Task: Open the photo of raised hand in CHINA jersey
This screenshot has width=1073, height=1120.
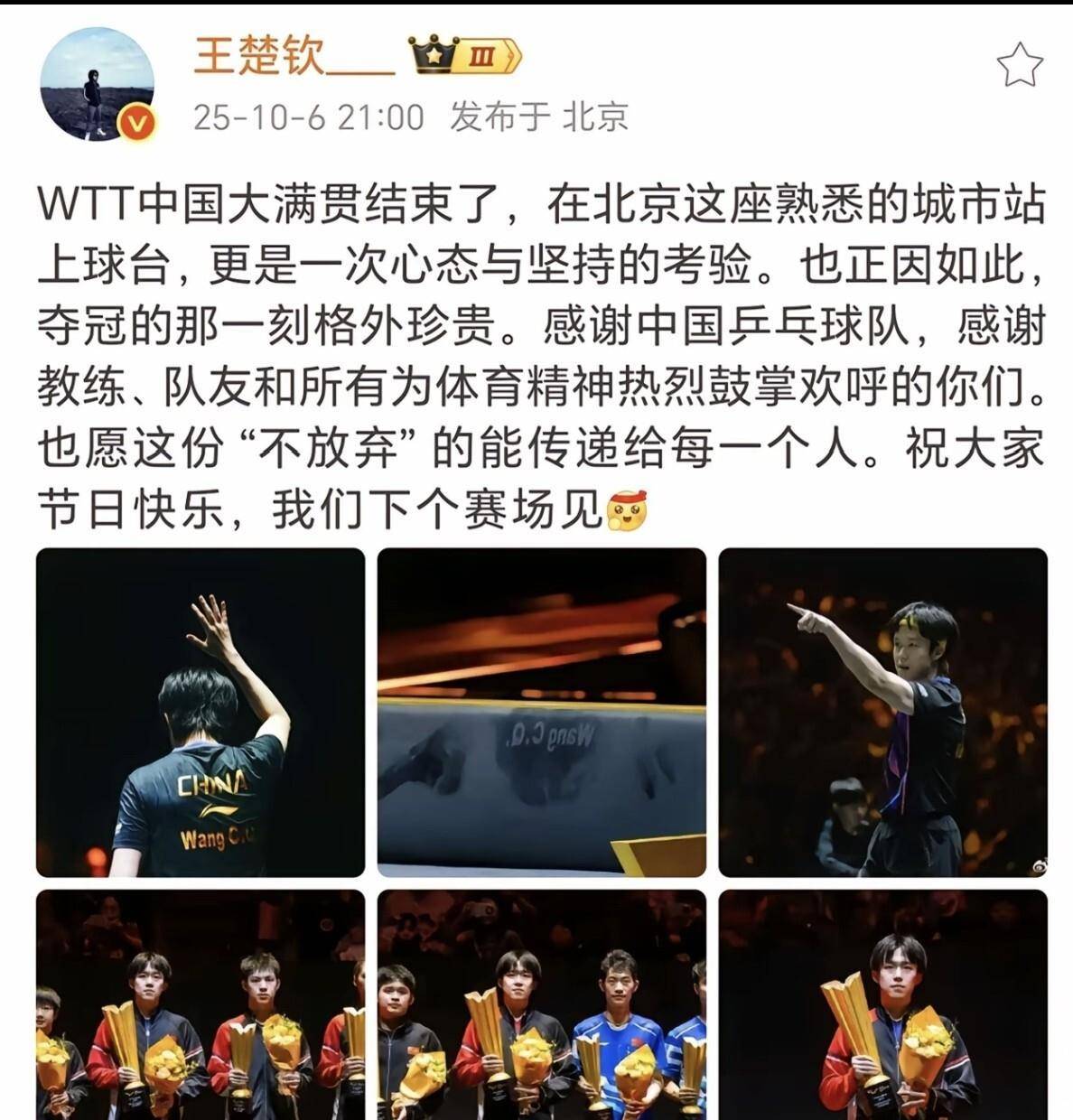Action: (201, 713)
